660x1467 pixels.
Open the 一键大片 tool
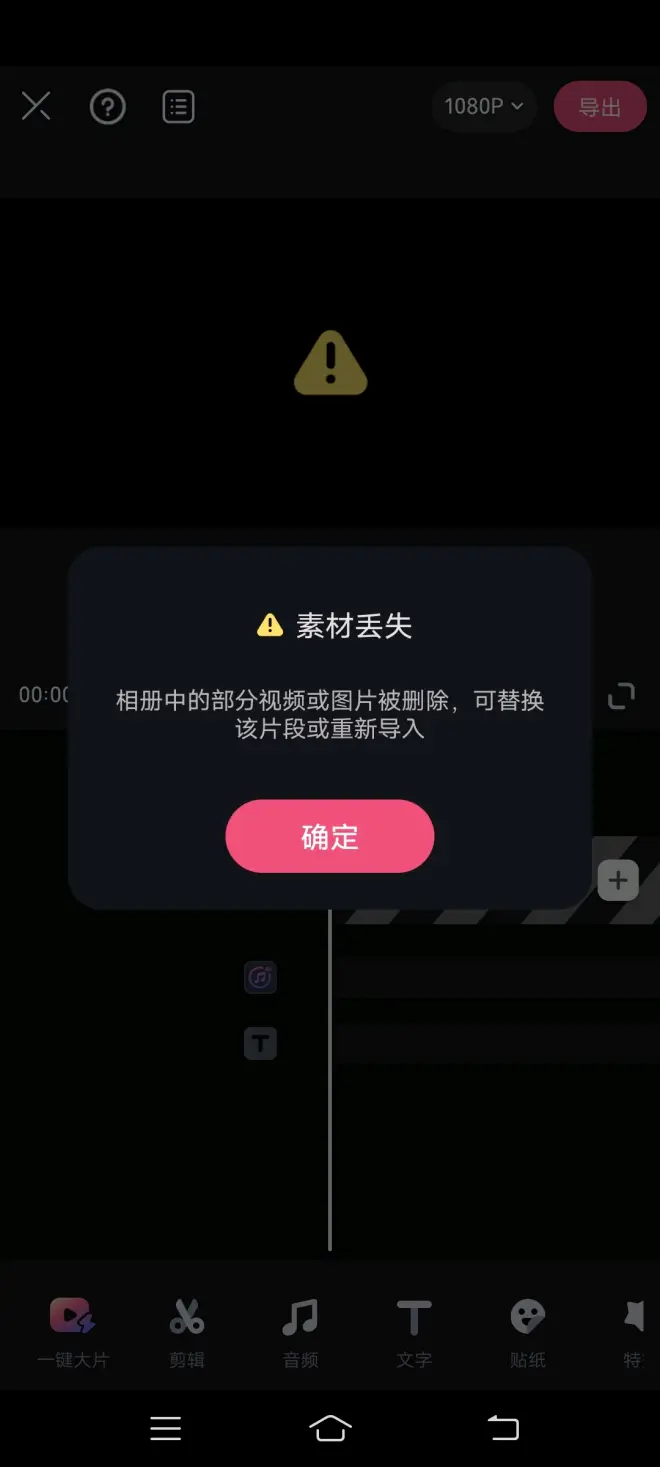(x=73, y=1331)
